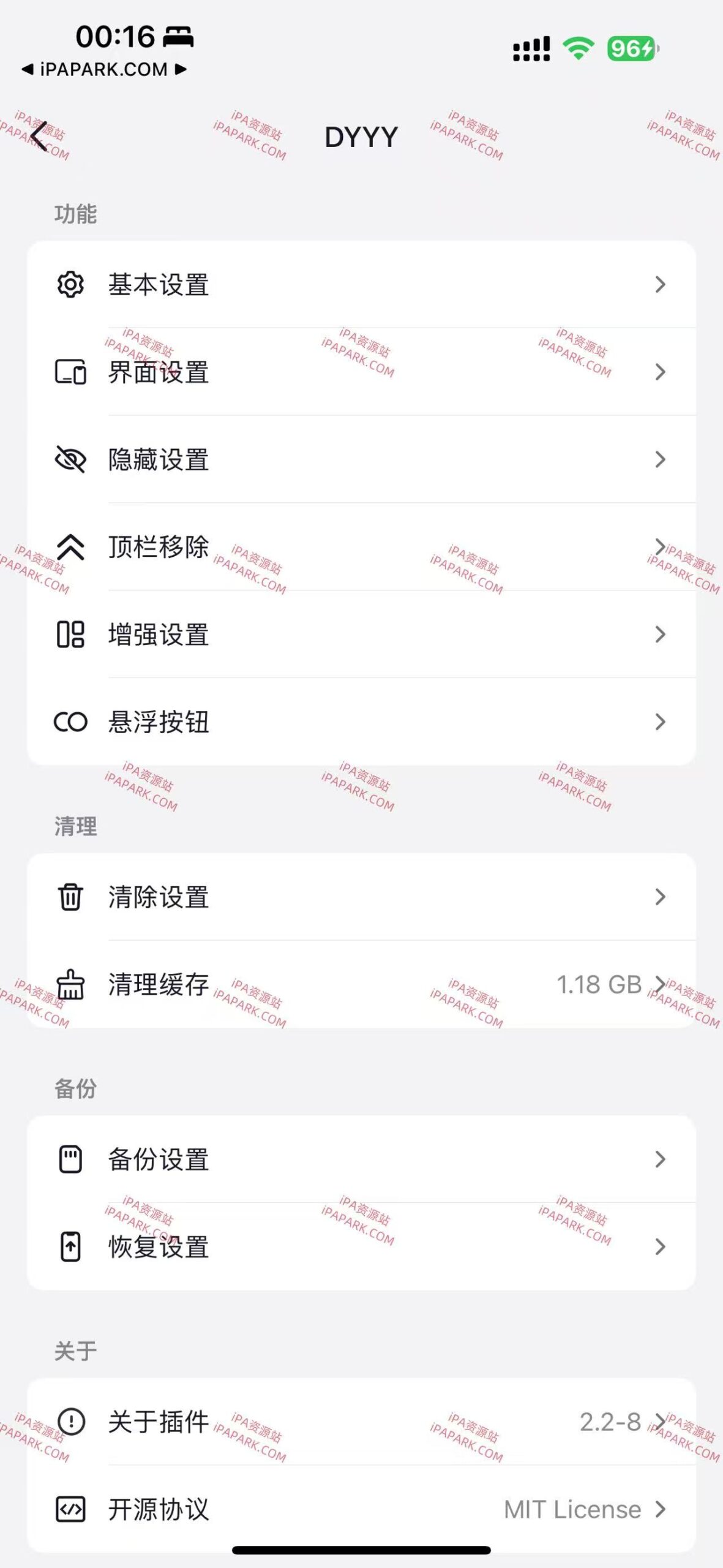This screenshot has width=723, height=1568.
Task: Tap 清理缓存 to clear 1.18 GB cache
Action: click(361, 985)
